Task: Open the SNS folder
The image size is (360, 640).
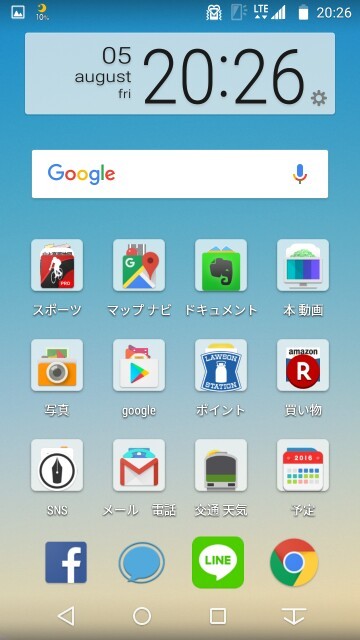Action: 57,465
